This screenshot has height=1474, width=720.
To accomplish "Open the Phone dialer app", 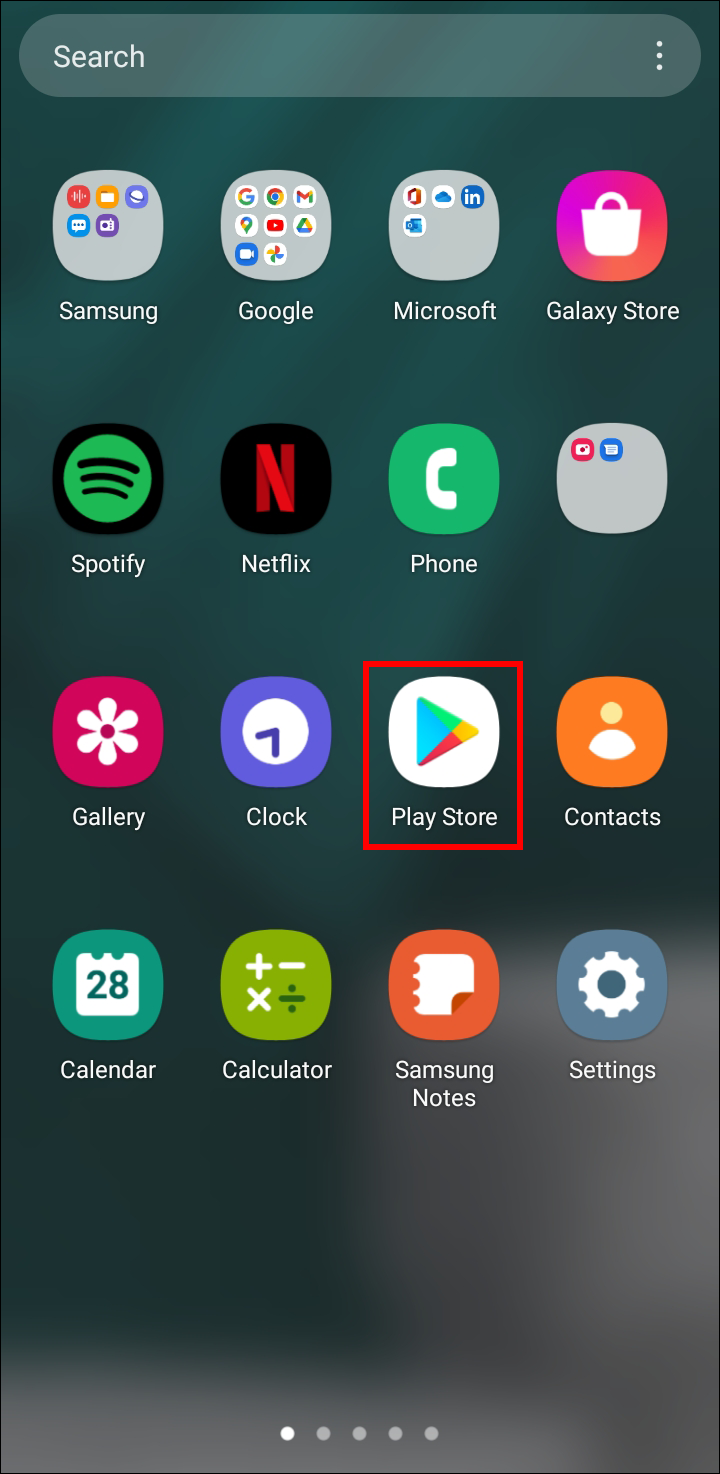I will point(444,479).
